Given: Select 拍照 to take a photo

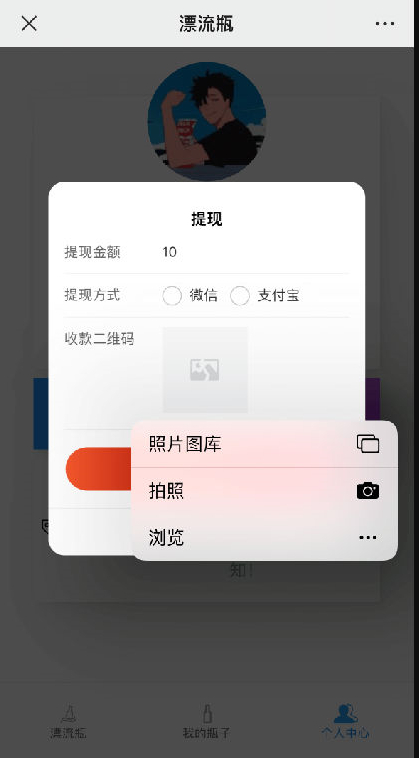Looking at the screenshot, I should coord(264,491).
